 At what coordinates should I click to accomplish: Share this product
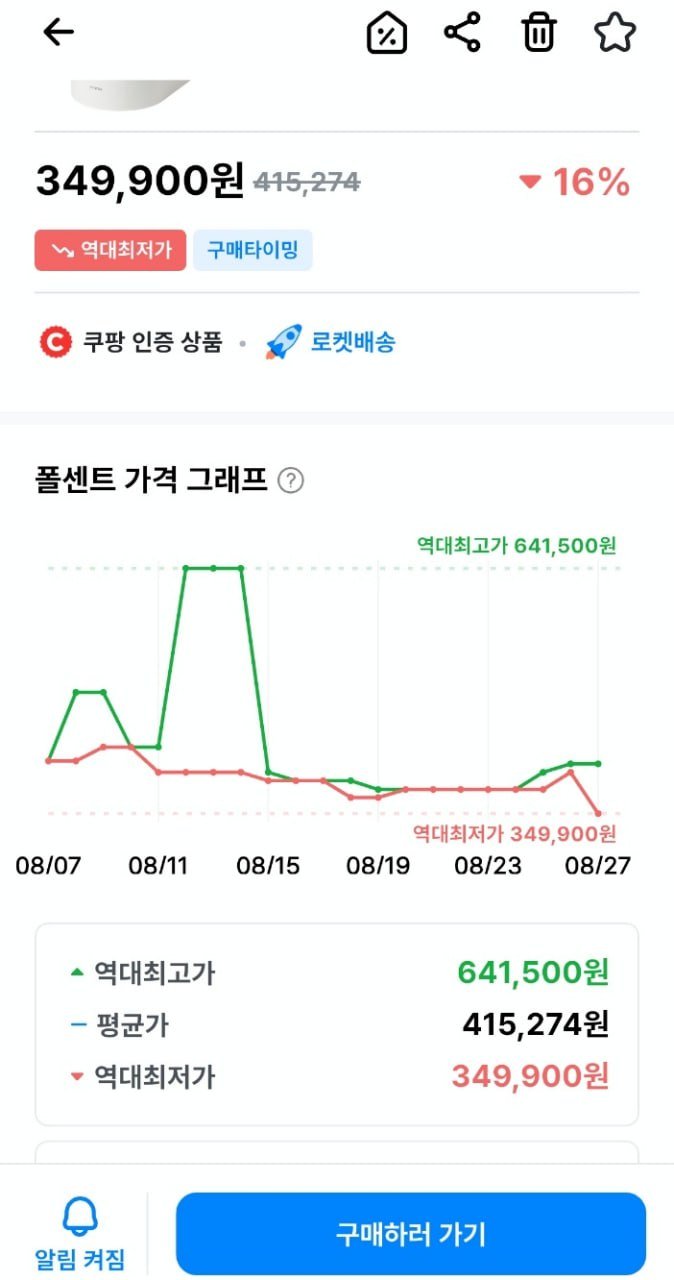point(462,33)
